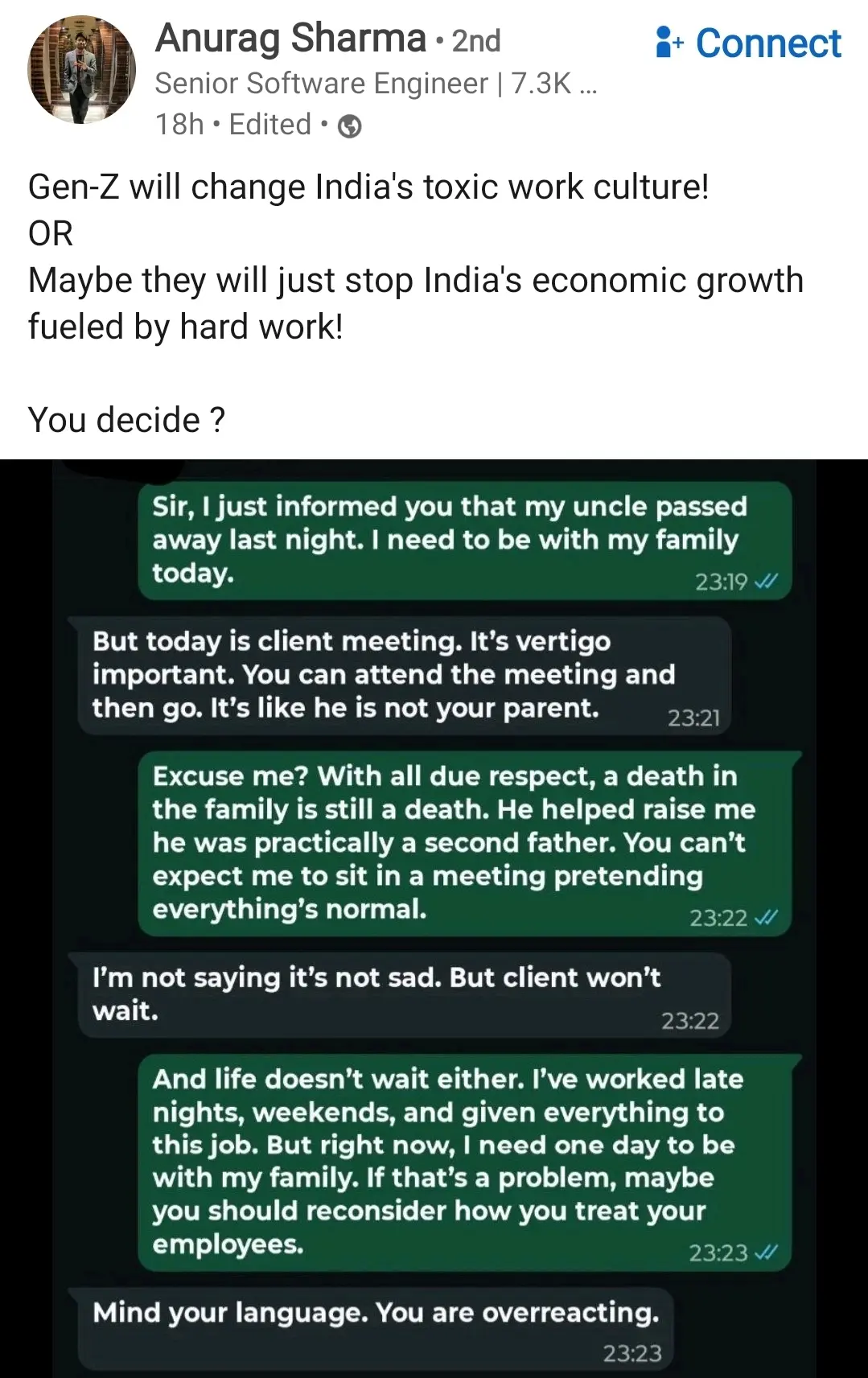Open the attached chat screenshot image
Image resolution: width=868 pixels, height=1378 pixels.
(x=434, y=917)
